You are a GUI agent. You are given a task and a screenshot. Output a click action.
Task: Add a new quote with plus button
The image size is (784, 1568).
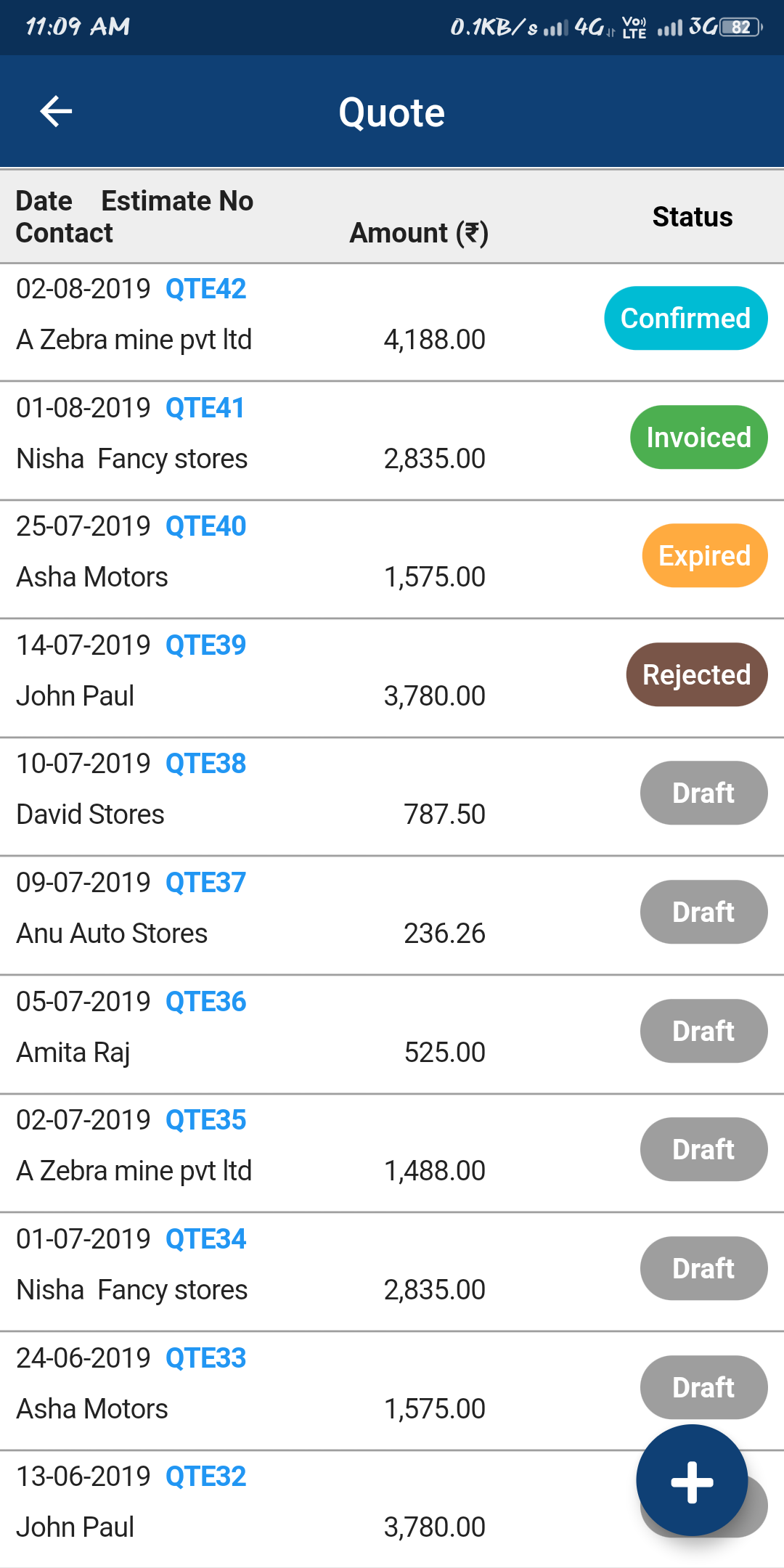tap(692, 1481)
